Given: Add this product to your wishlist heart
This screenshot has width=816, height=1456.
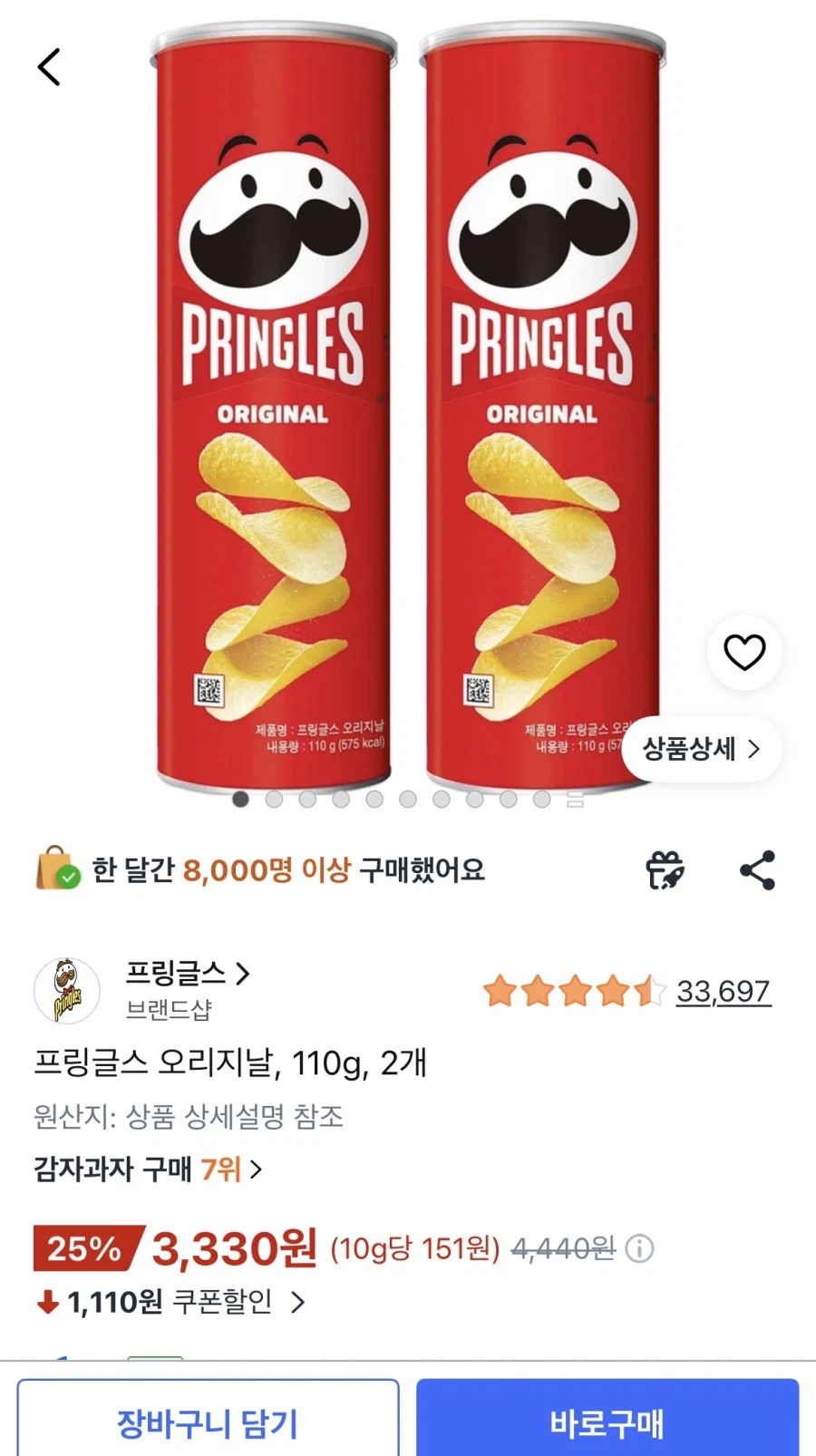Looking at the screenshot, I should pos(743,651).
